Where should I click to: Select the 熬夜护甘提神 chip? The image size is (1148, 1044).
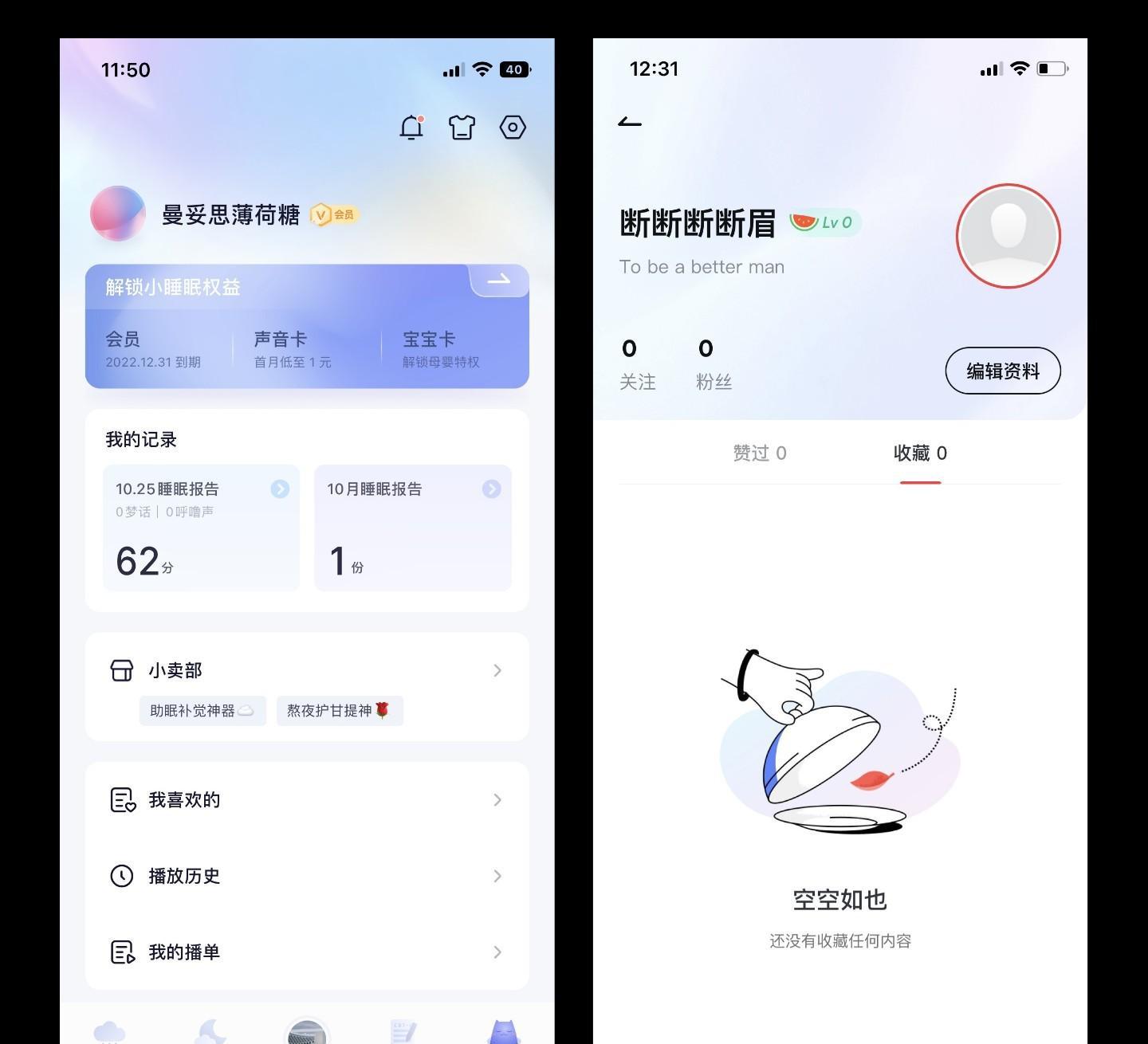(340, 711)
